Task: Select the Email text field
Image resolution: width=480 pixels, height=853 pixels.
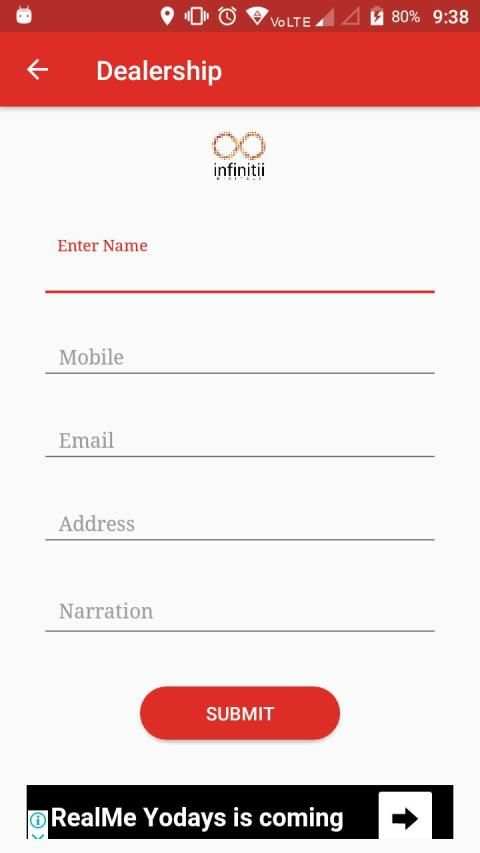Action: point(239,441)
